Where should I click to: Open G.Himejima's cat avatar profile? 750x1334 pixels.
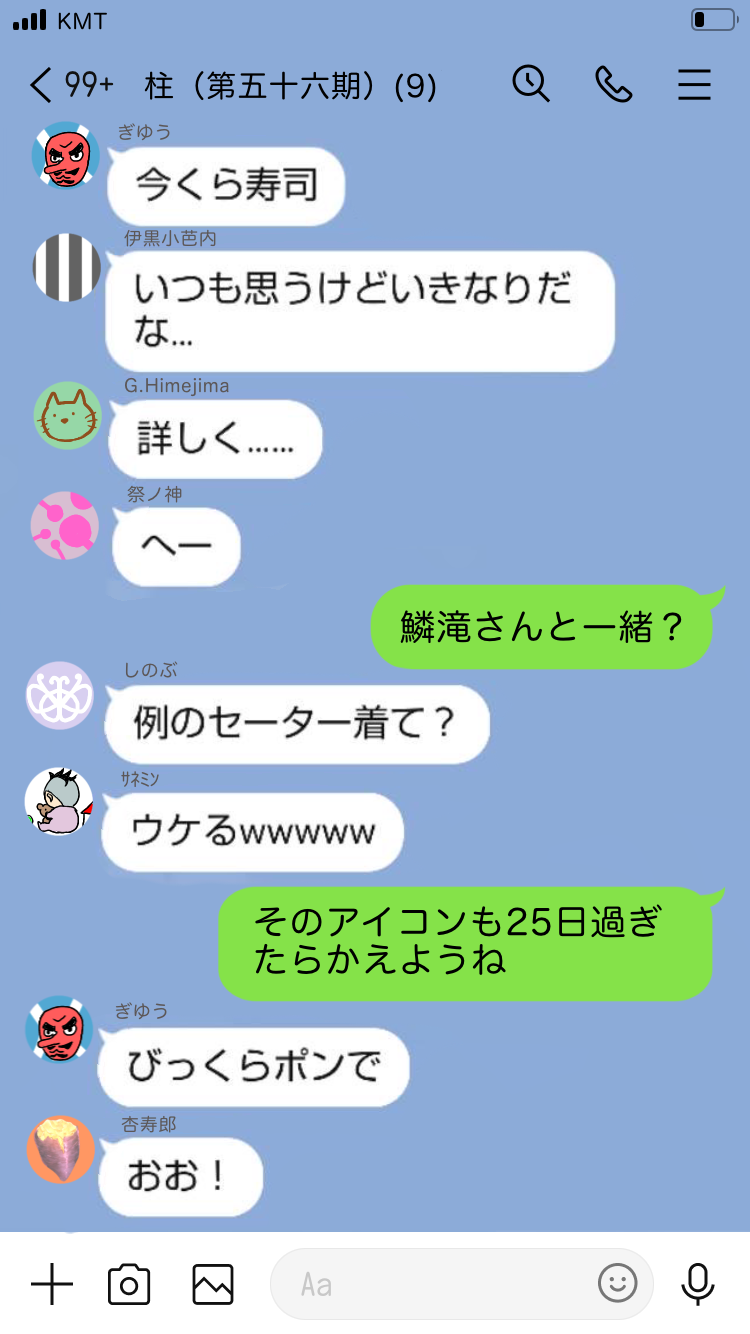[x=67, y=415]
